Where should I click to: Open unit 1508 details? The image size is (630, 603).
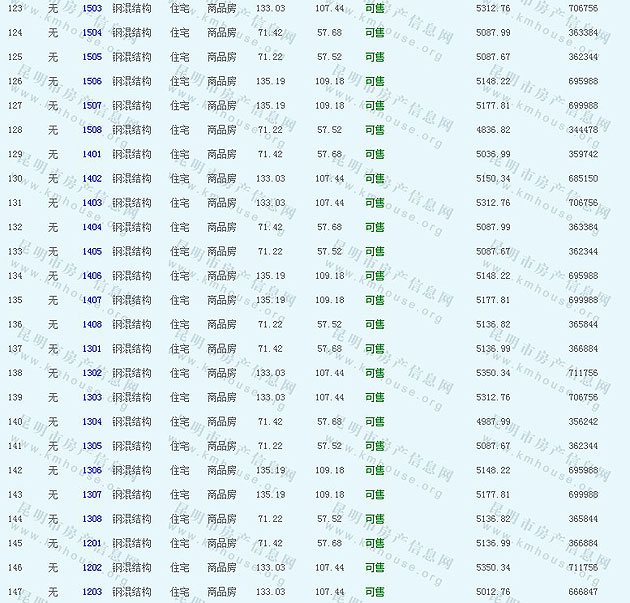(x=92, y=130)
